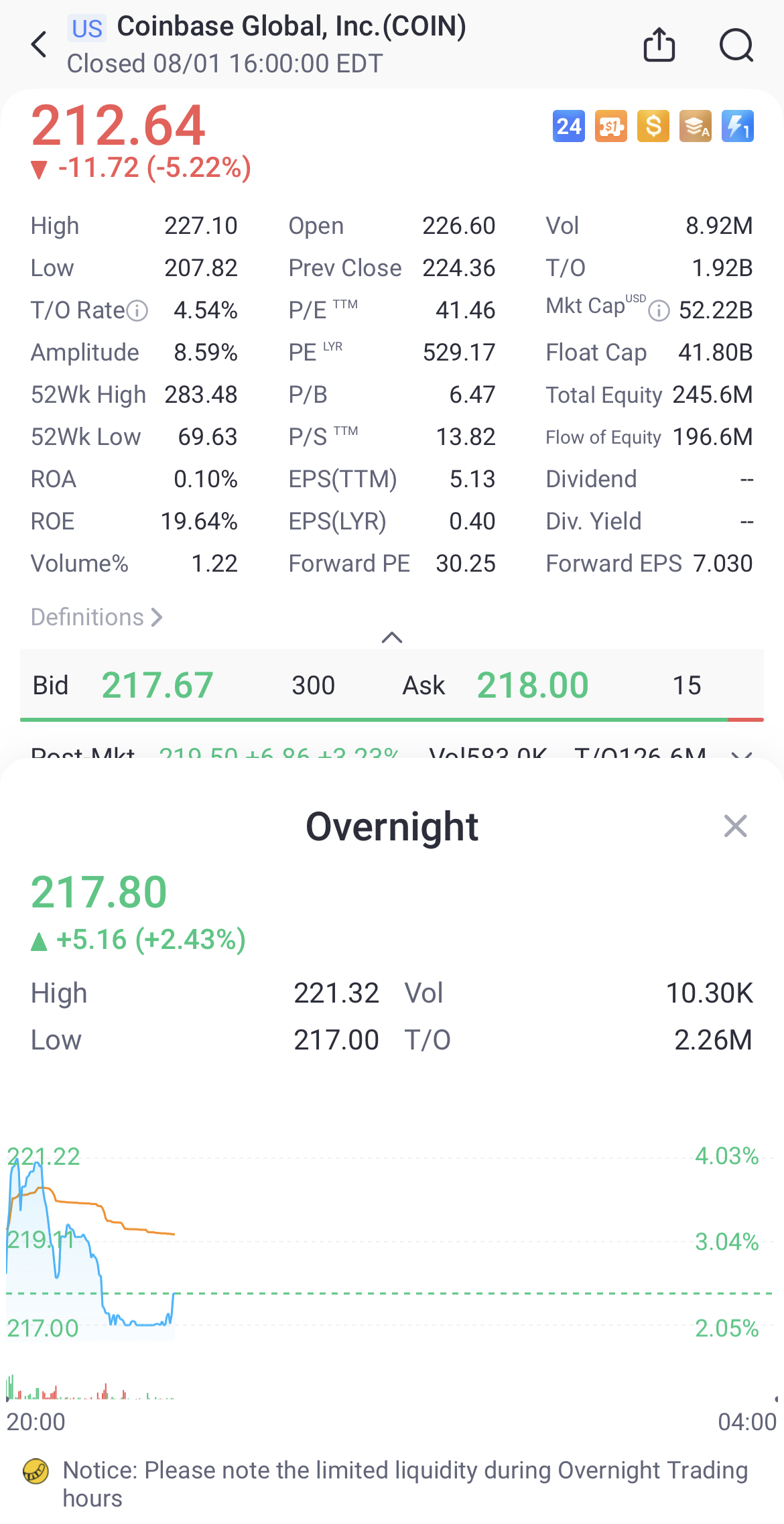This screenshot has height=1524, width=784.
Task: Collapse the stock details panel
Action: point(392,637)
